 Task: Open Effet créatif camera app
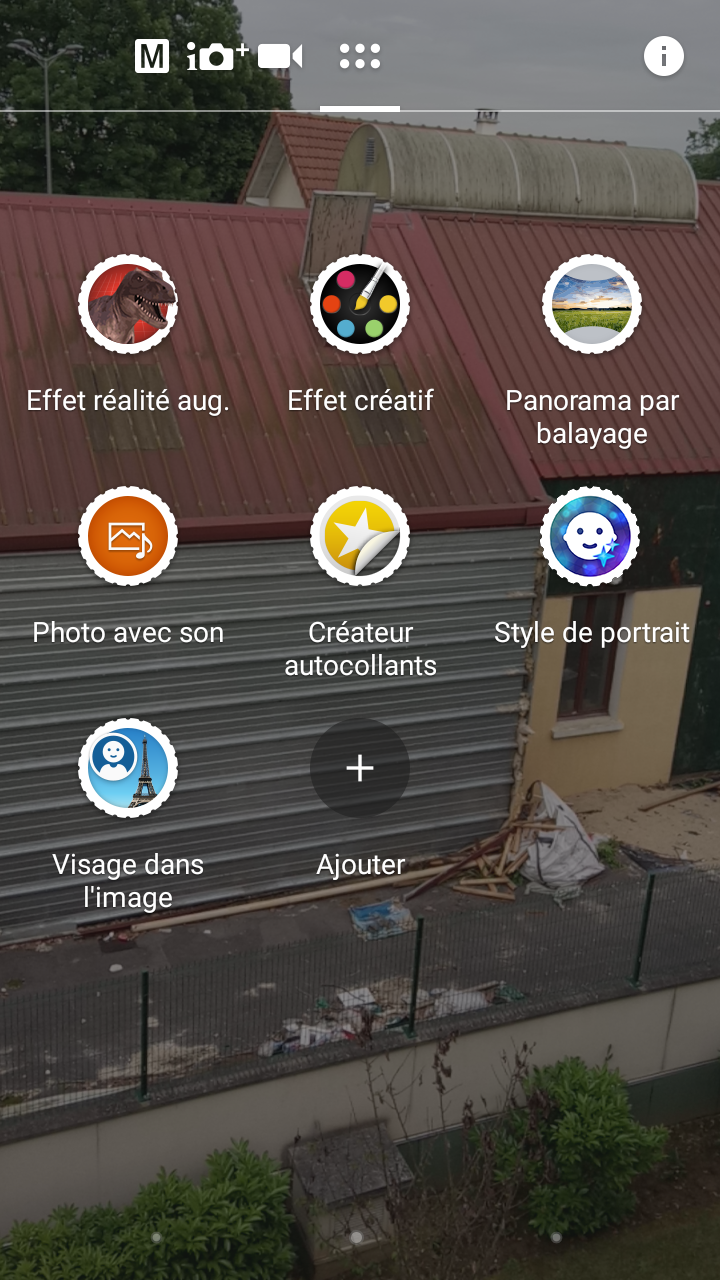(360, 305)
